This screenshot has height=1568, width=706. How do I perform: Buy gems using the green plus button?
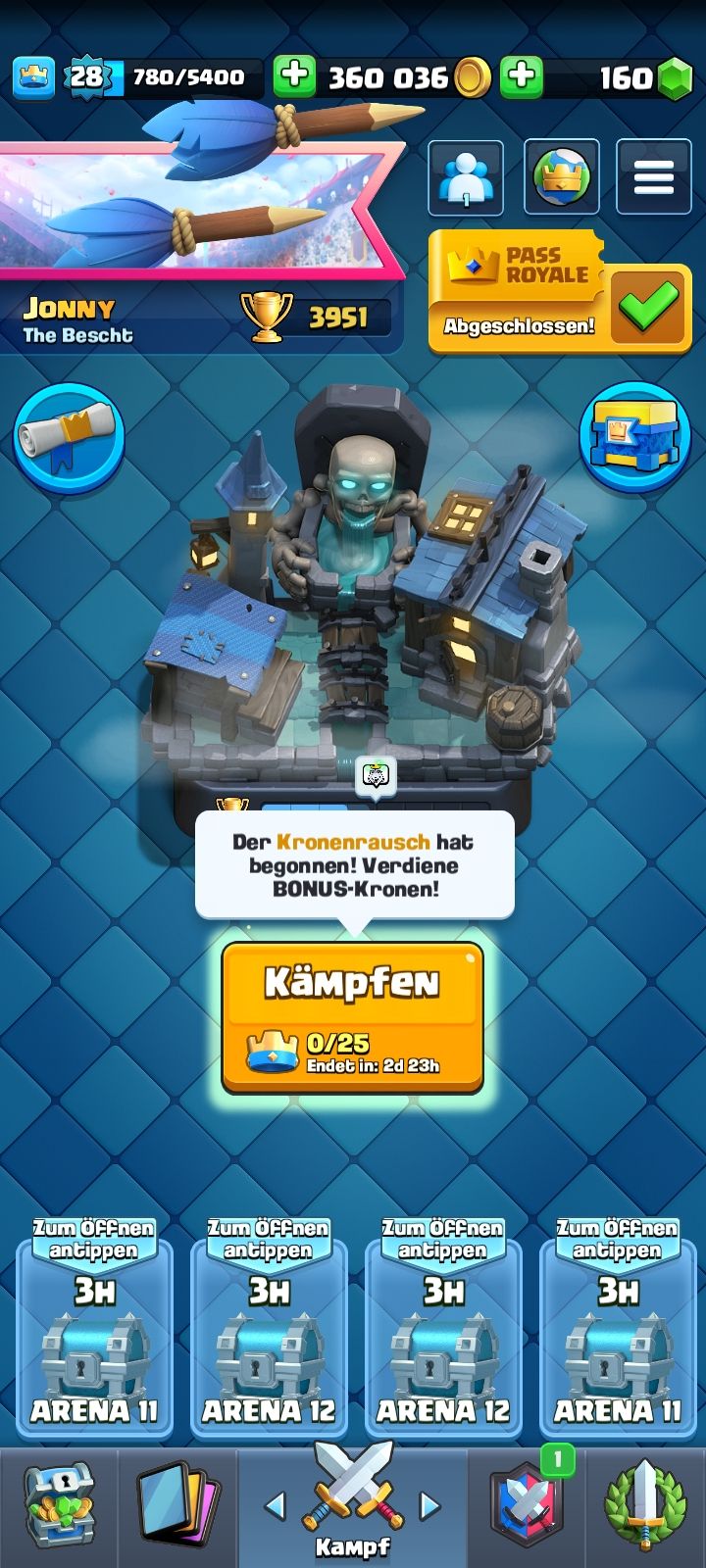(x=522, y=76)
